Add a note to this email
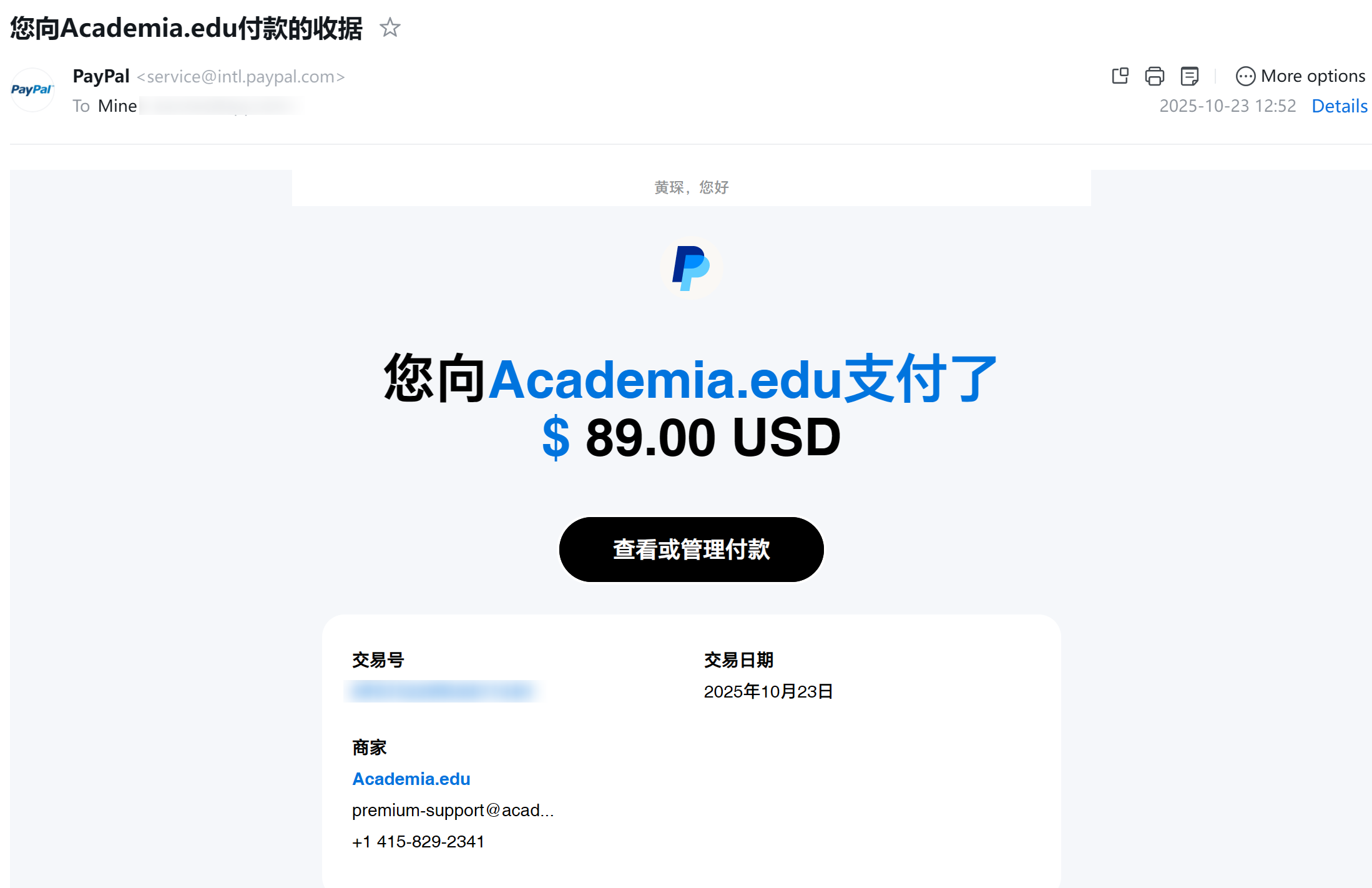1372x888 pixels. [x=1189, y=76]
